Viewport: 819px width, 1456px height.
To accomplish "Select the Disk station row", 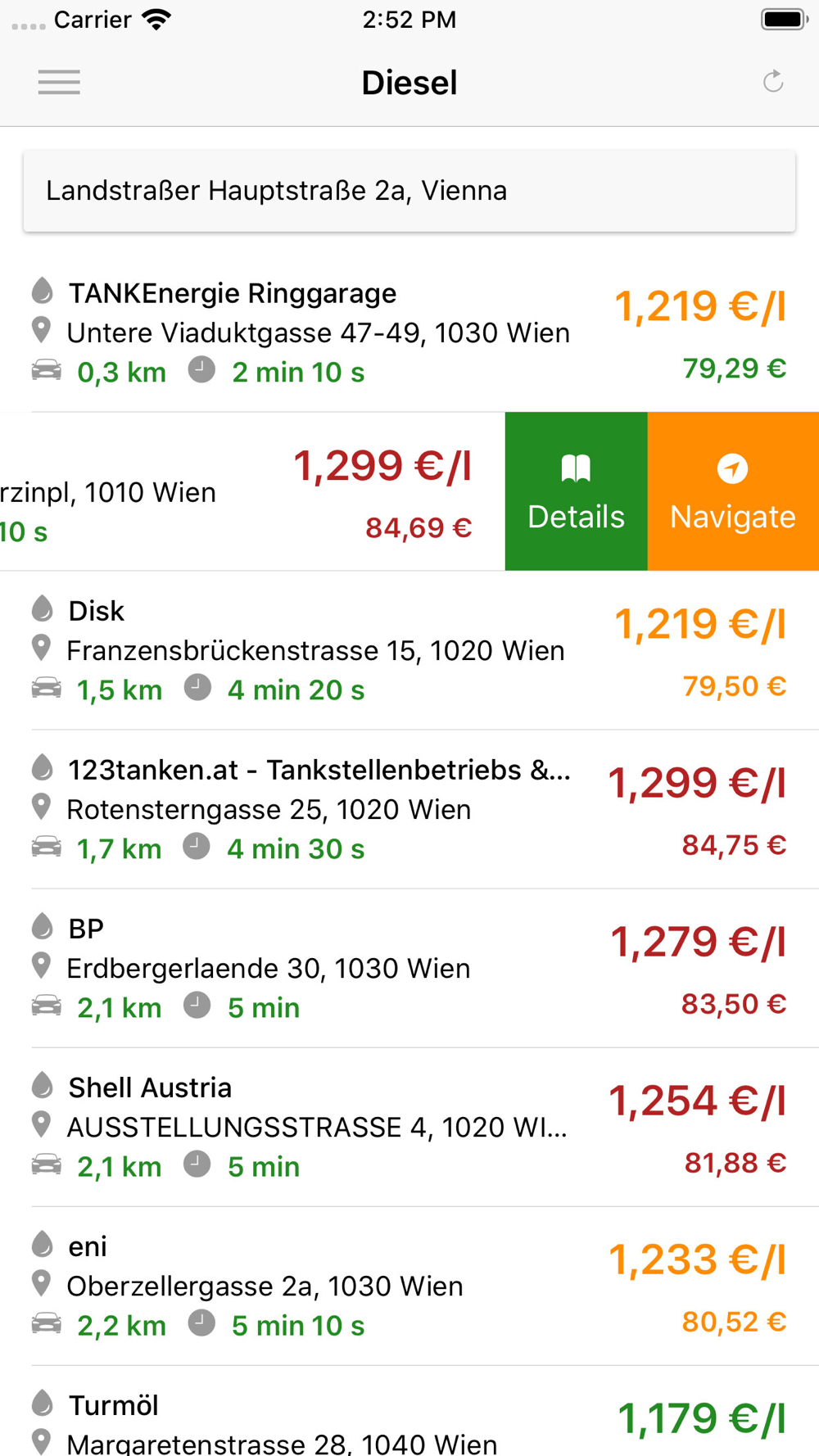I will pyautogui.click(x=409, y=650).
